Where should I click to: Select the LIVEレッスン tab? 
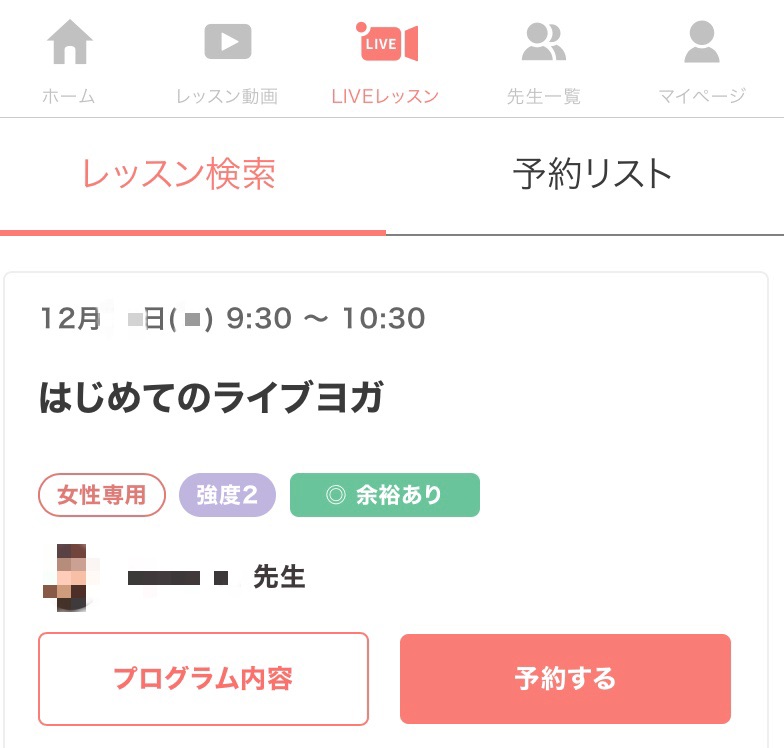point(385,62)
